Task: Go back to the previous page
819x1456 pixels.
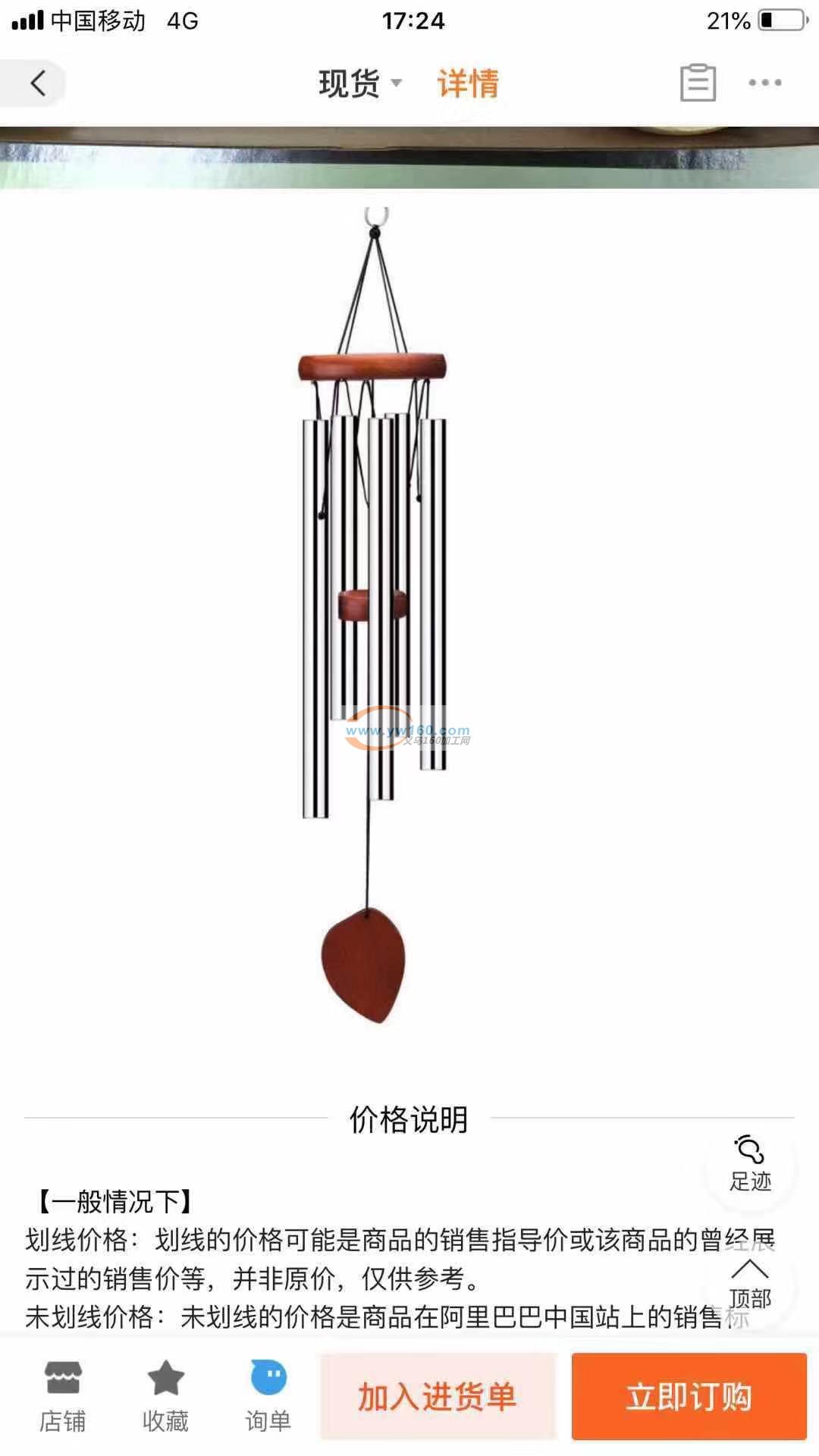Action: [x=38, y=83]
